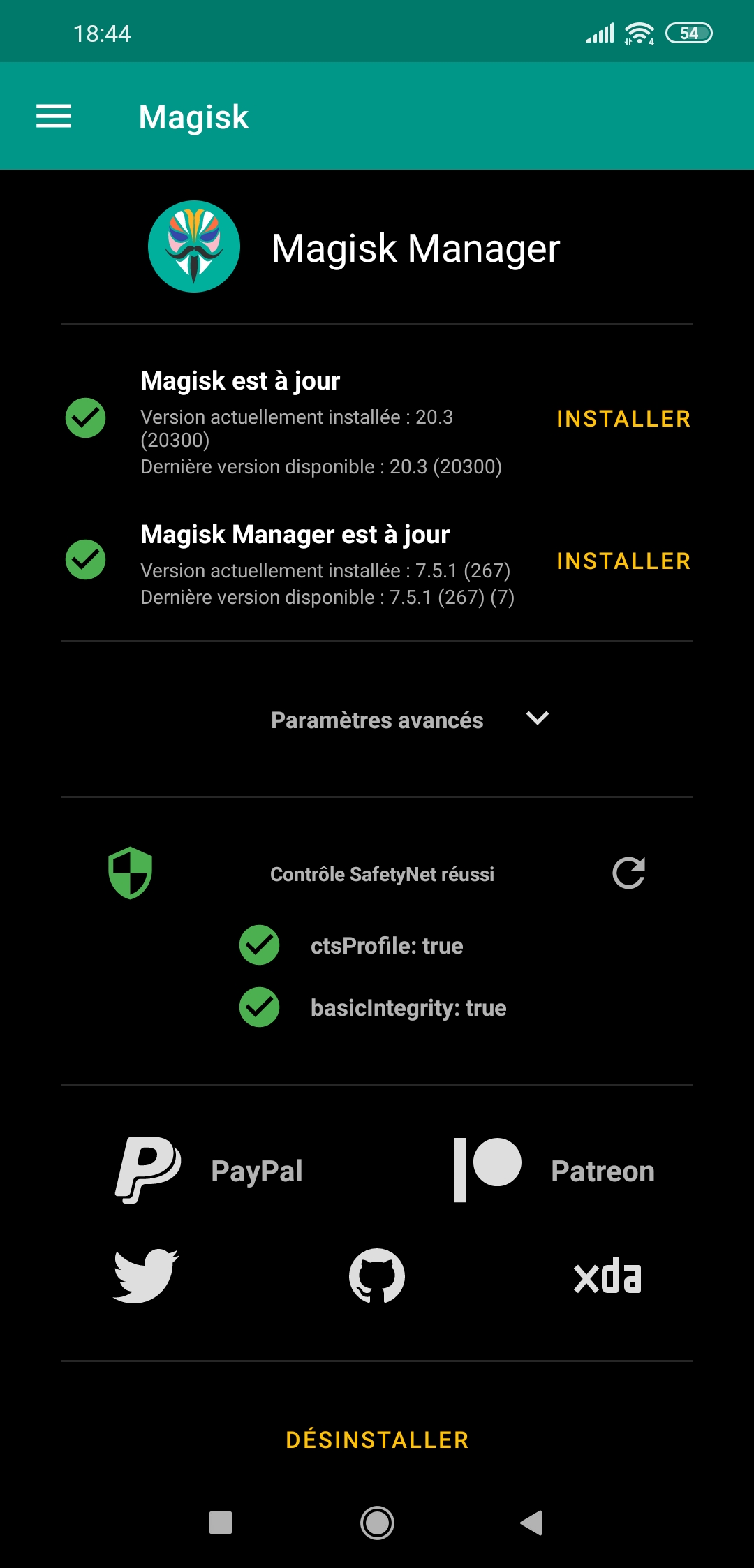
Task: Refresh the SafetyNet check
Action: [x=628, y=873]
